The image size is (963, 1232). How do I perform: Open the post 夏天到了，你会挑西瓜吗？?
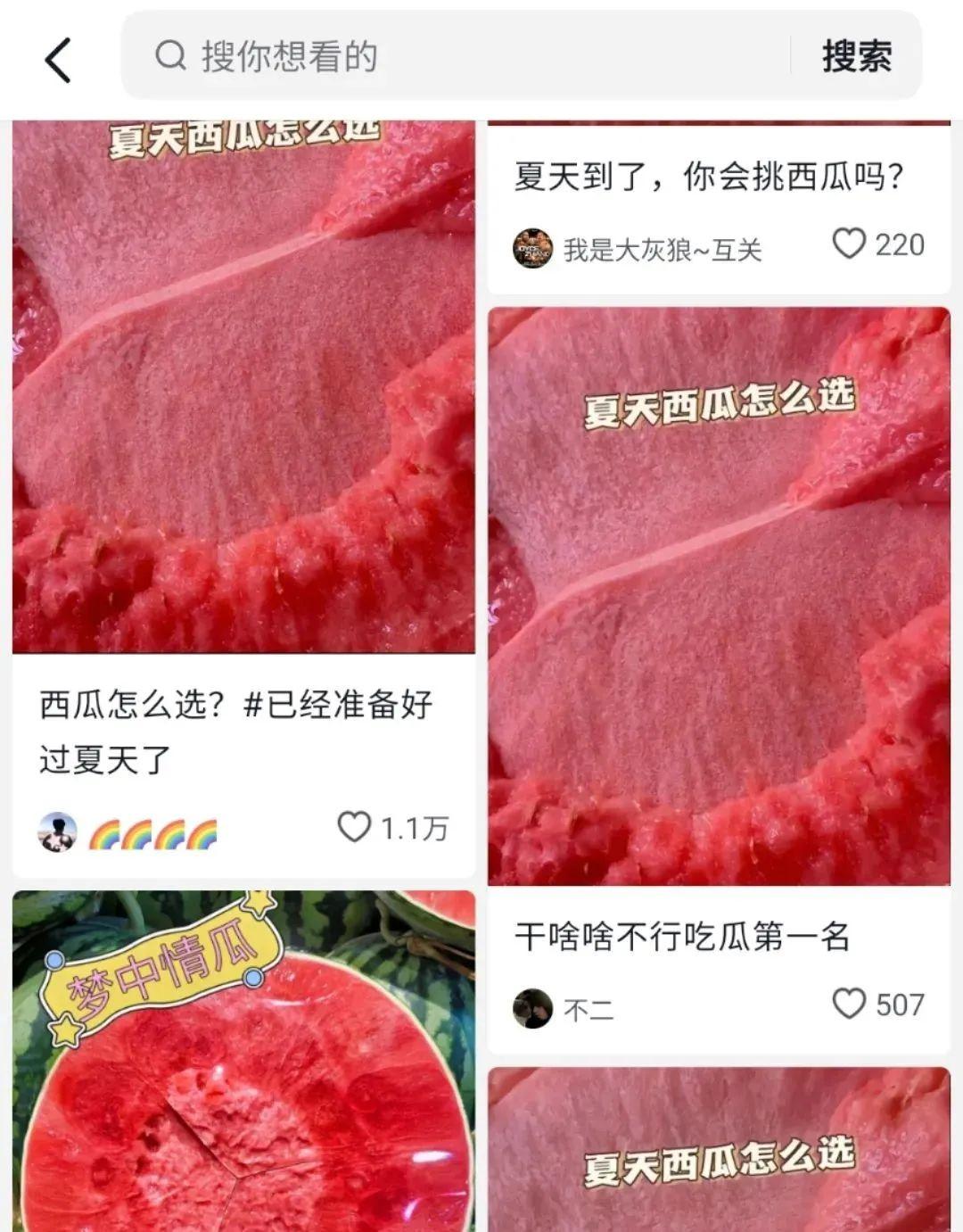point(709,176)
